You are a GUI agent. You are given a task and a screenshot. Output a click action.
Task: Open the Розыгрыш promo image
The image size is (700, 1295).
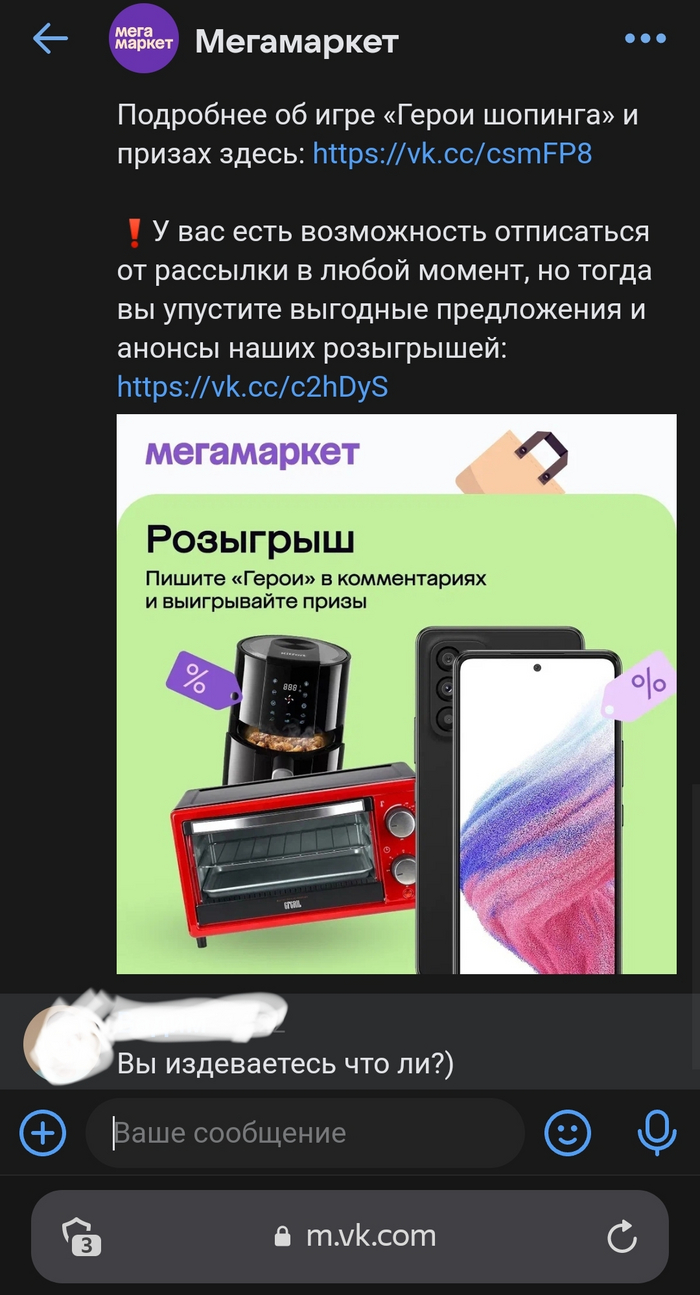(396, 693)
